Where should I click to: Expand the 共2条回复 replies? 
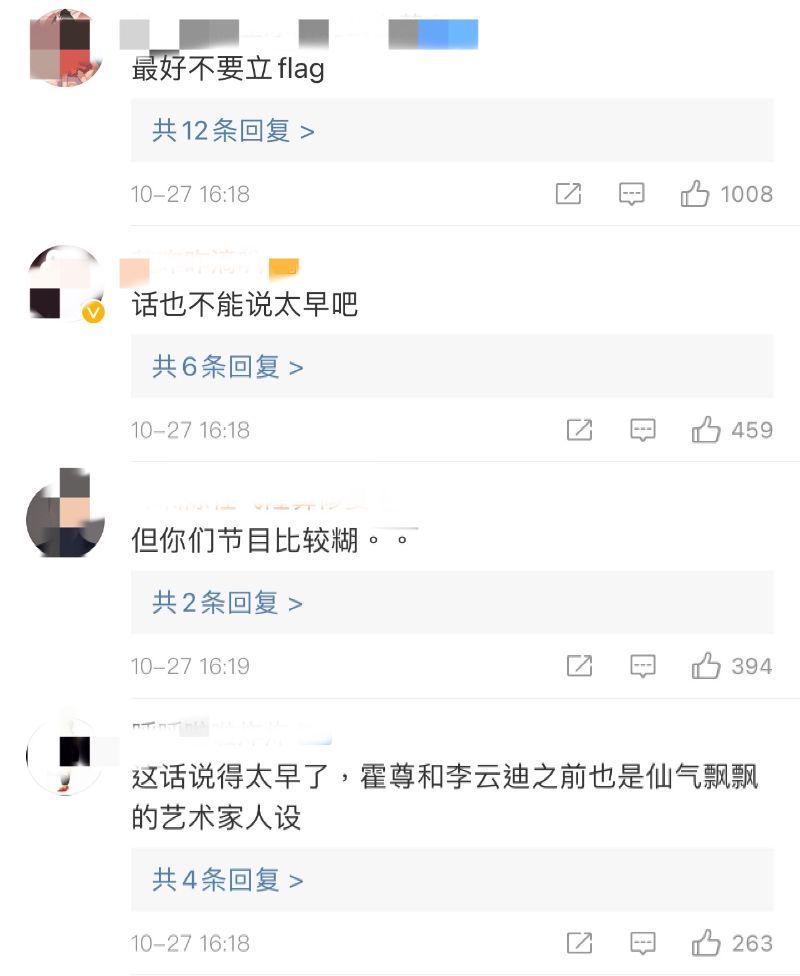227,603
